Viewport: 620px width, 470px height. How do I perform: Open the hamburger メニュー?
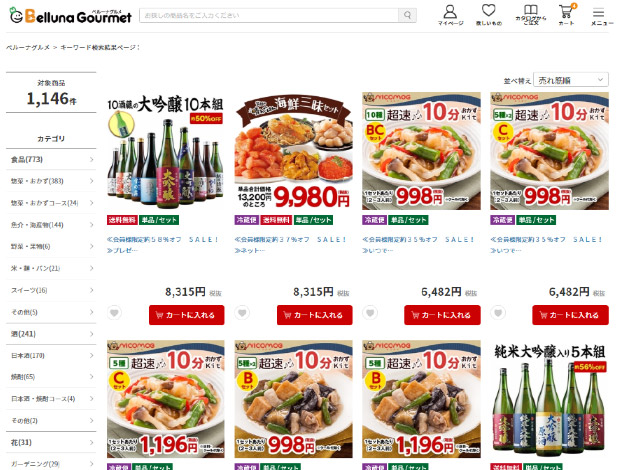pos(600,15)
